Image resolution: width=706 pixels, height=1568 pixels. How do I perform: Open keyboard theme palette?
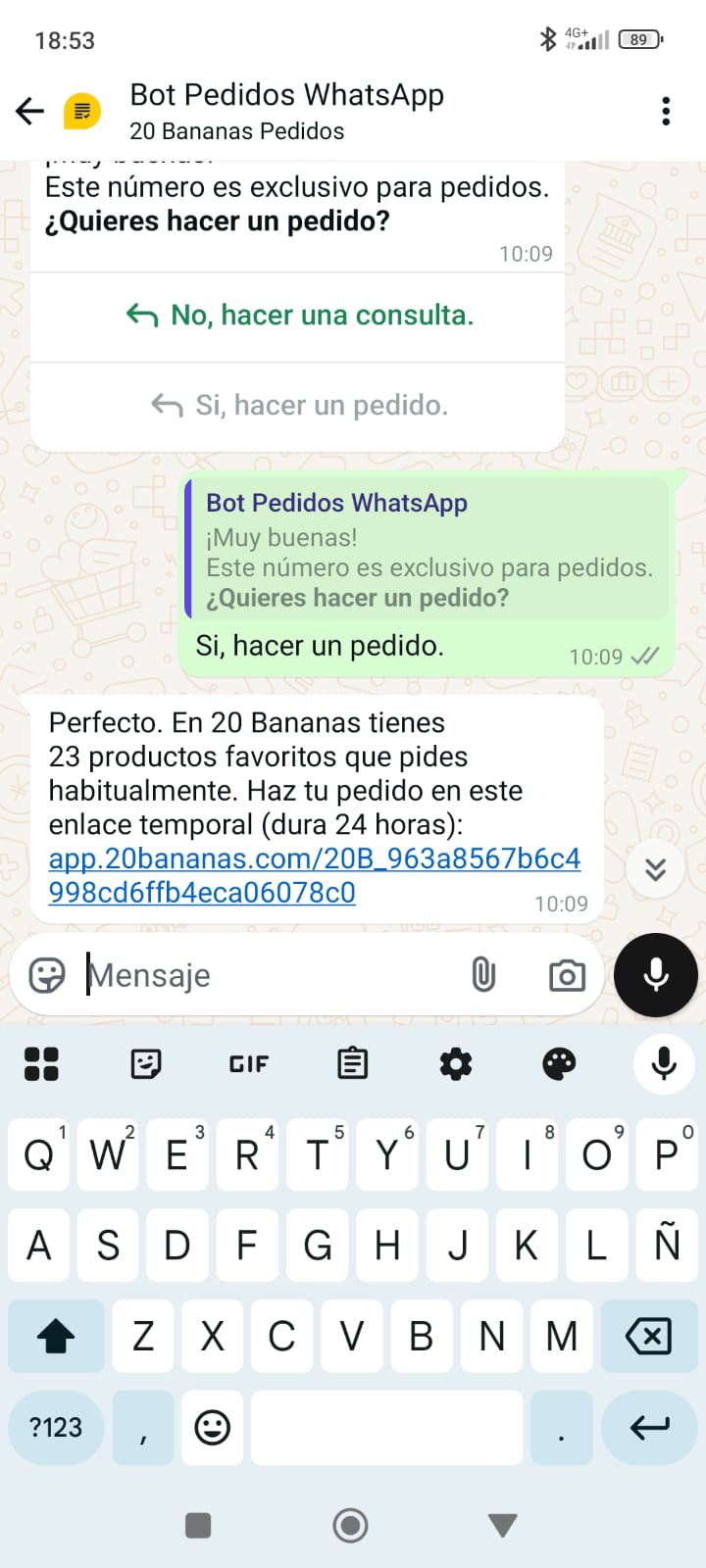coord(559,1063)
